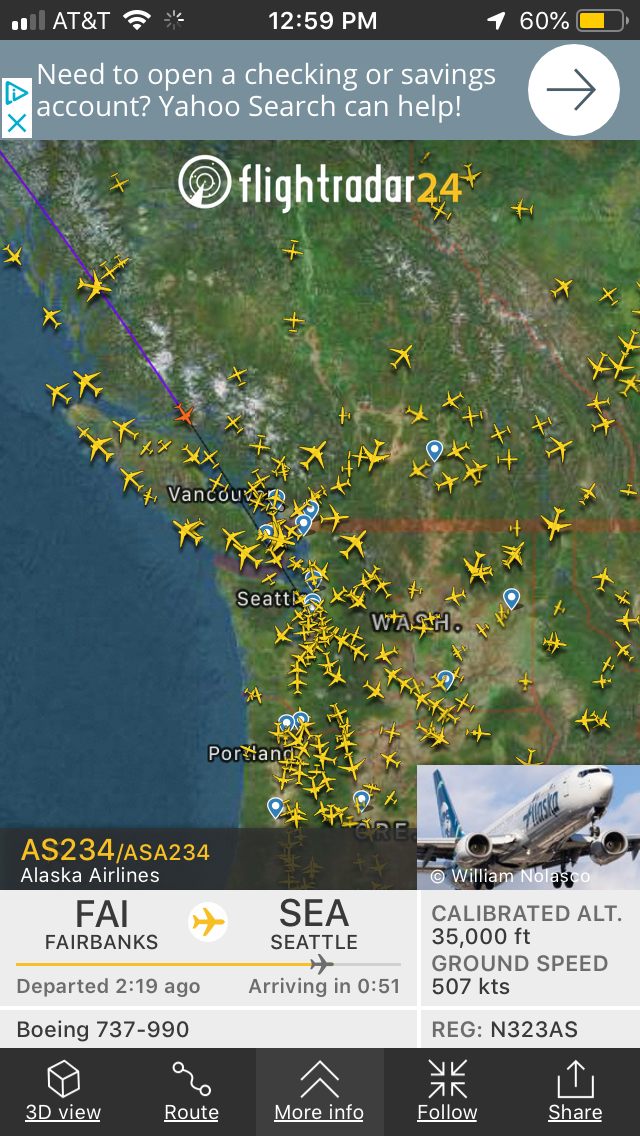The height and width of the screenshot is (1136, 640).
Task: Close the ad banner
Action: [16, 123]
